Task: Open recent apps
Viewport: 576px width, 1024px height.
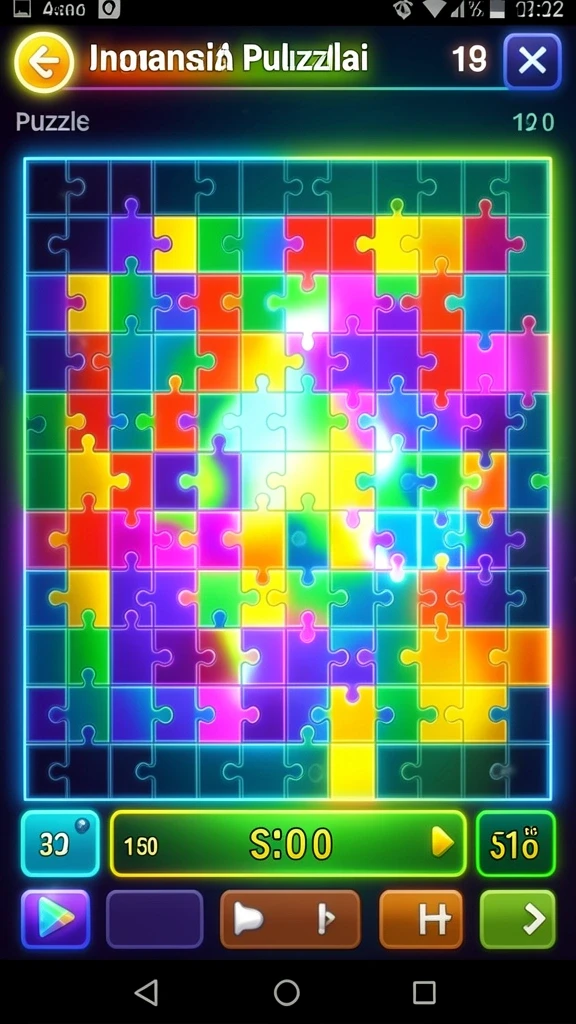Action: pyautogui.click(x=424, y=993)
